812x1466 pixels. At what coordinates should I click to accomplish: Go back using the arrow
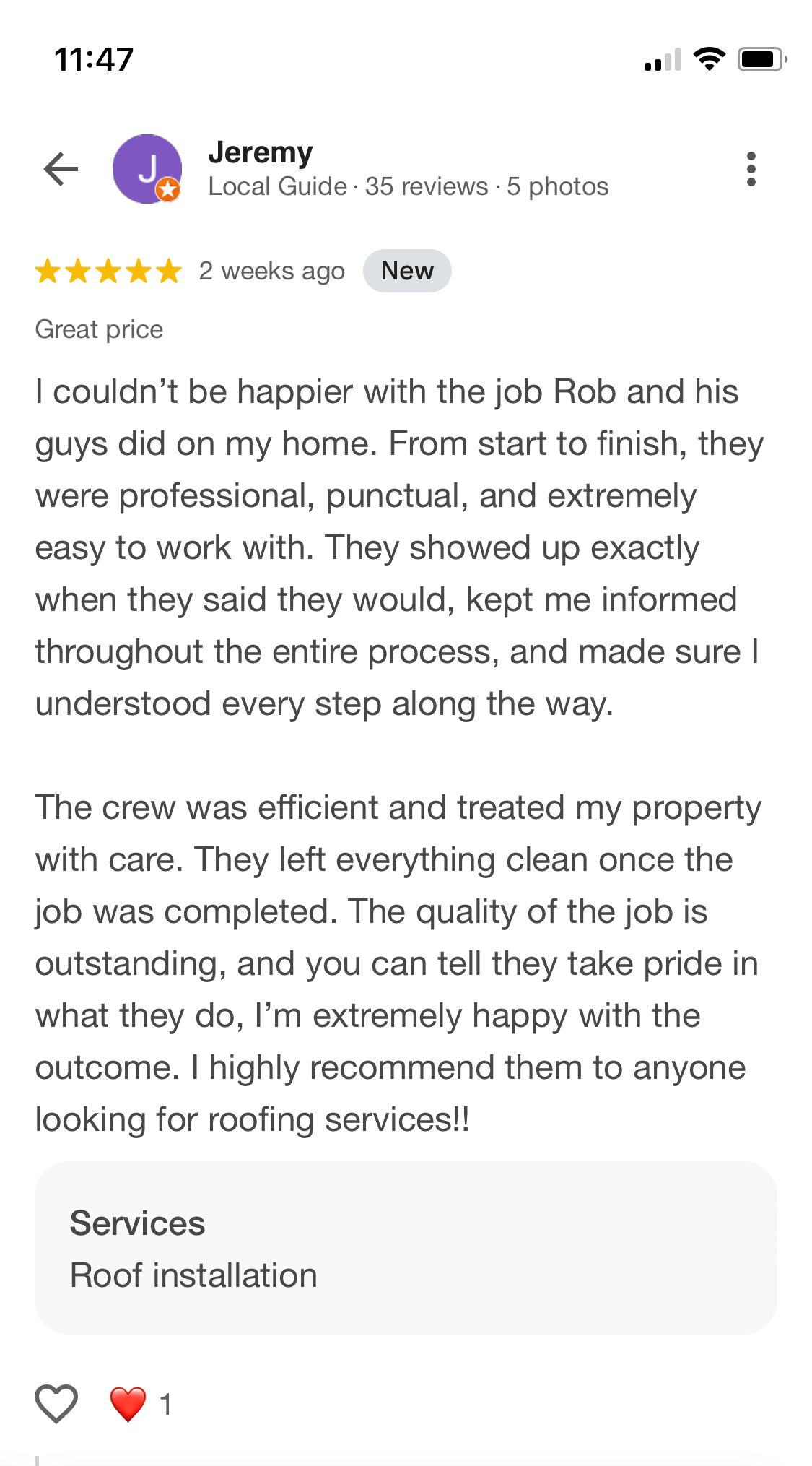61,170
